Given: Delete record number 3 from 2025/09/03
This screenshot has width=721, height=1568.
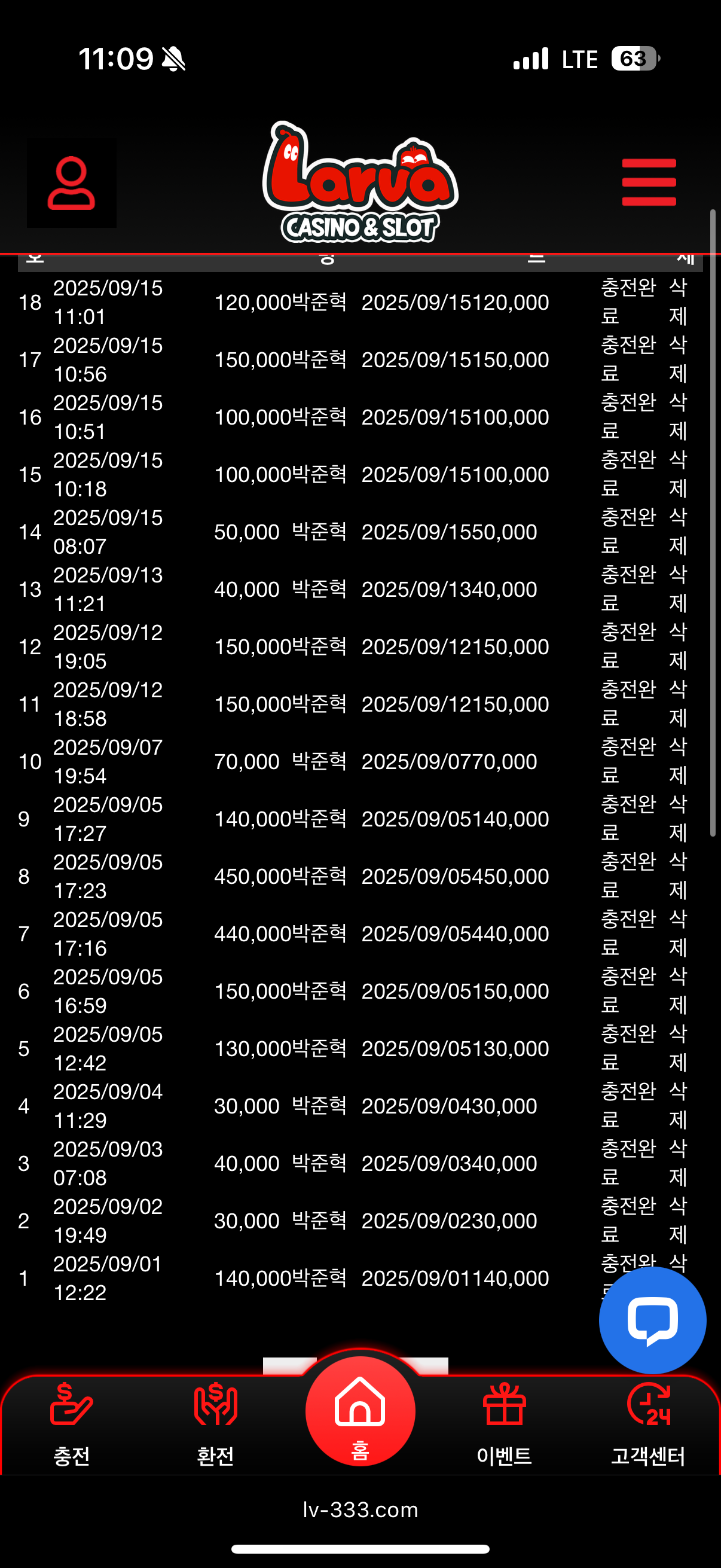Looking at the screenshot, I should (678, 1163).
